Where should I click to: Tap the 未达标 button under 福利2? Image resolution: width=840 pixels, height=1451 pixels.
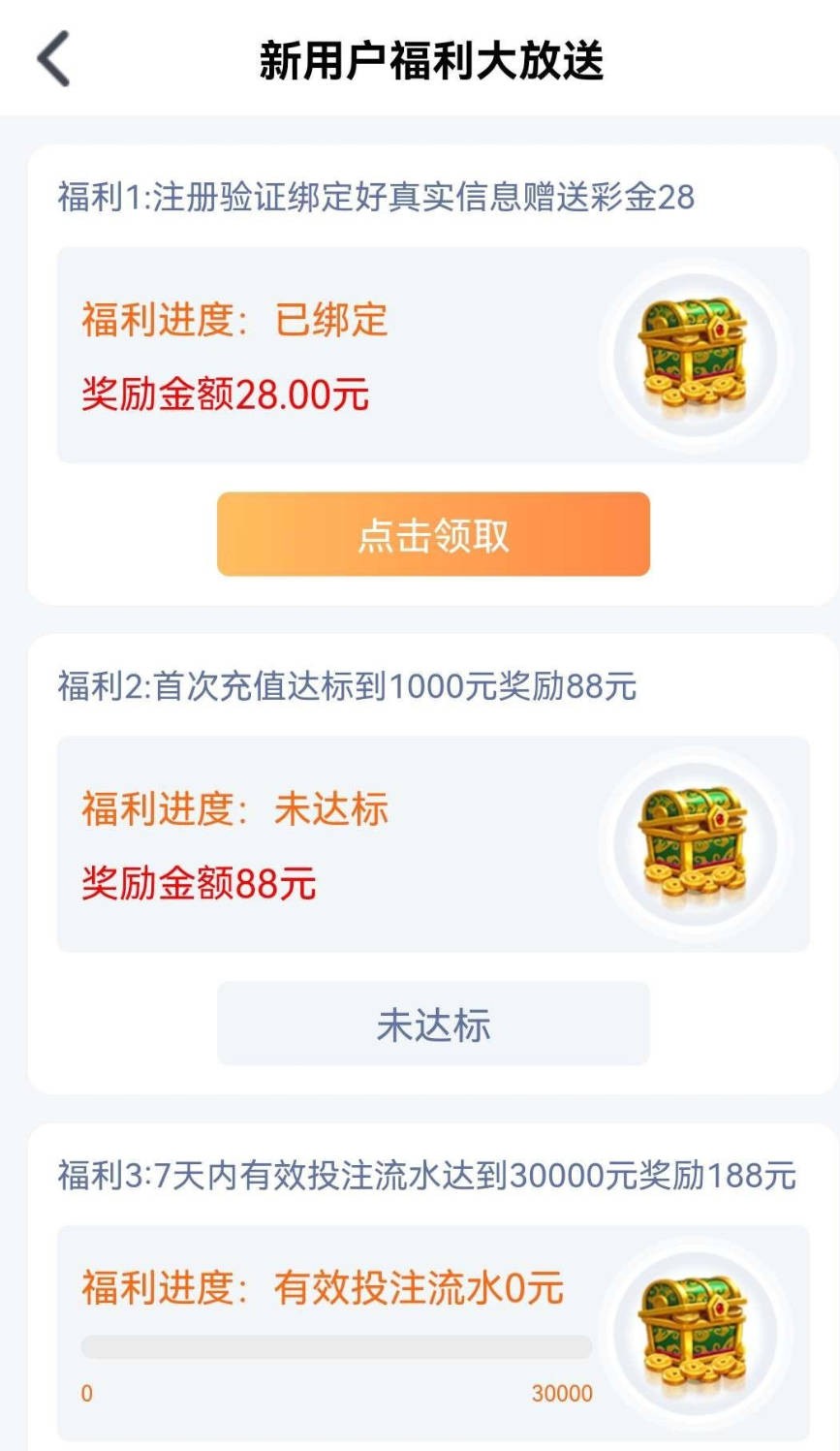coord(433,1024)
